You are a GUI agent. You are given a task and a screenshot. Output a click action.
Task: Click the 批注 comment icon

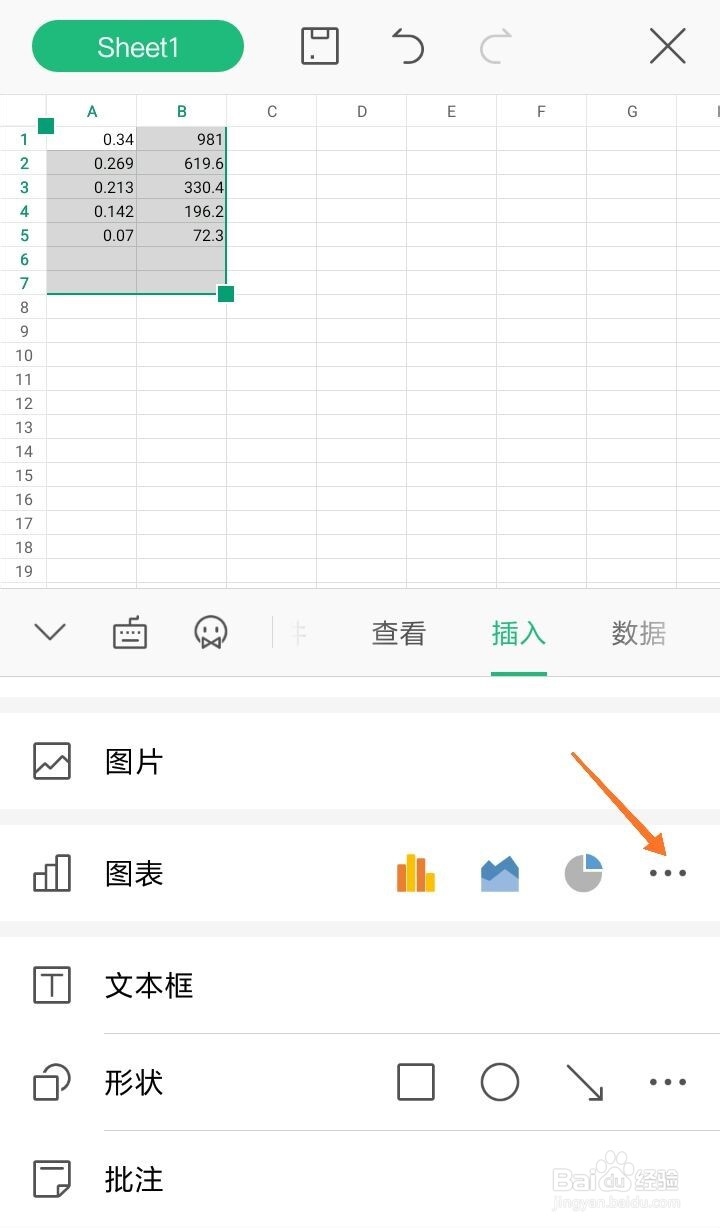click(x=51, y=1180)
